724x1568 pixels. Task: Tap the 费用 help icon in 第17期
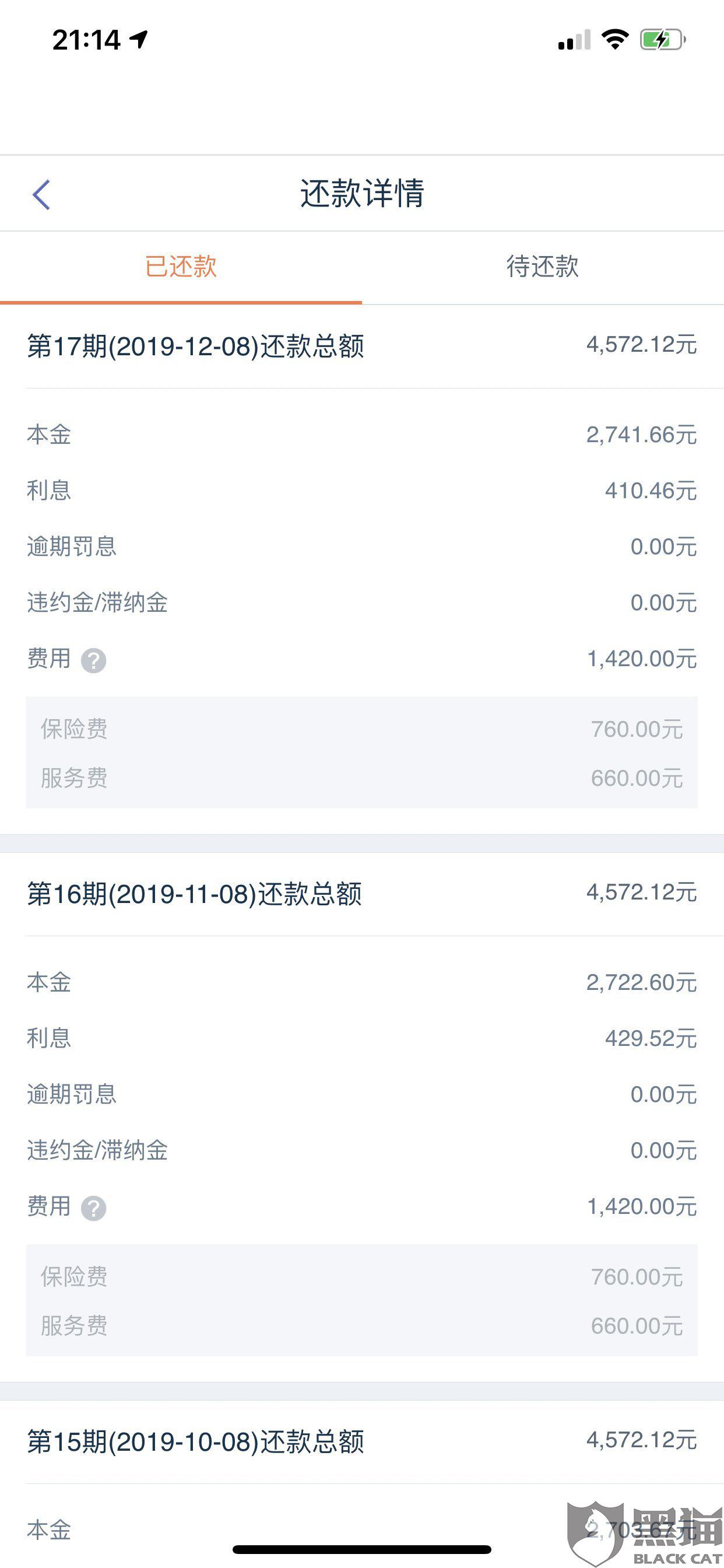tap(94, 660)
